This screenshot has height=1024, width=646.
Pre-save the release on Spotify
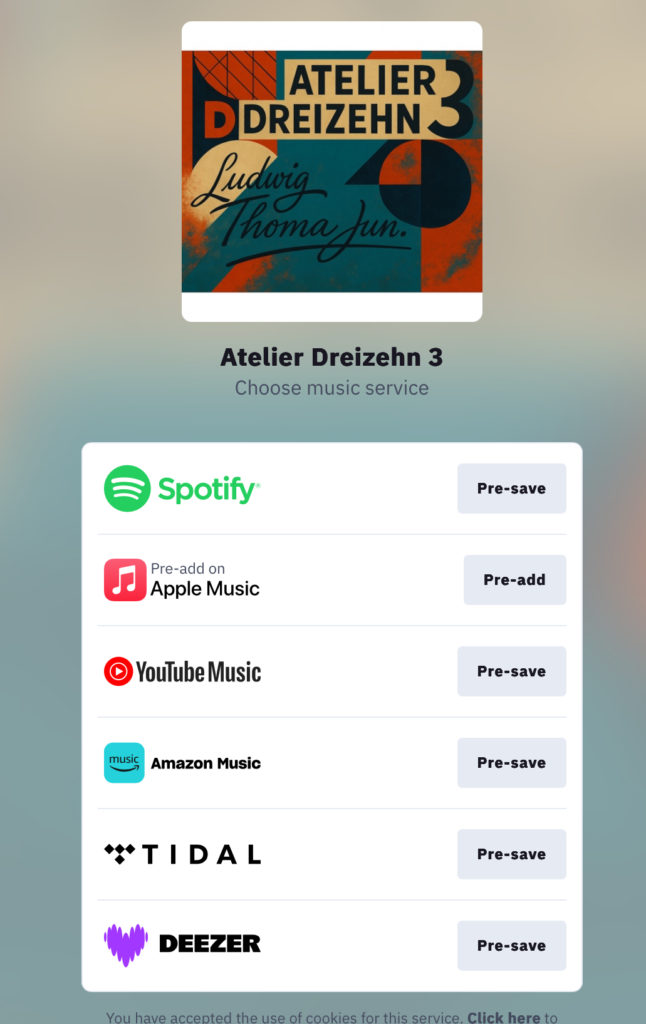511,489
